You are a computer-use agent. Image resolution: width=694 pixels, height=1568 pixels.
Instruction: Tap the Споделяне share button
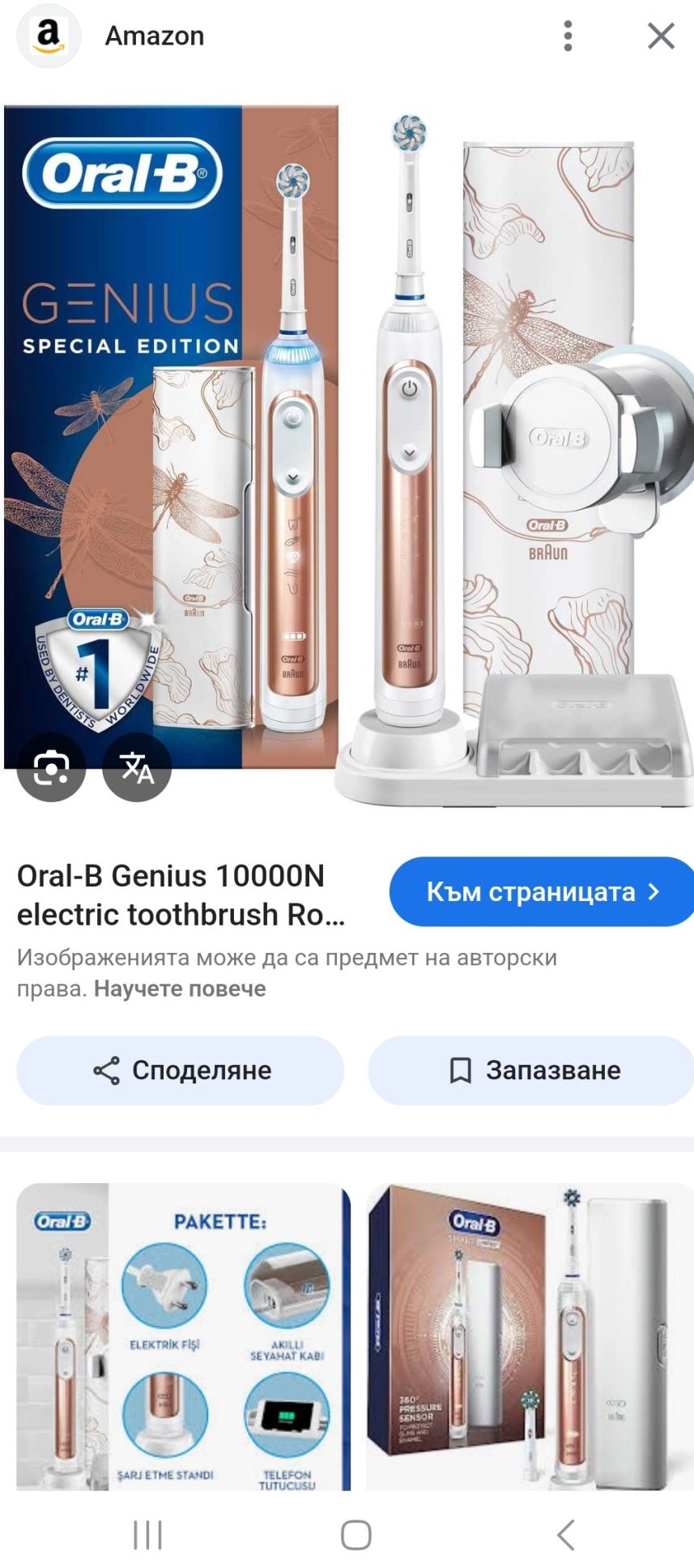(x=181, y=1070)
